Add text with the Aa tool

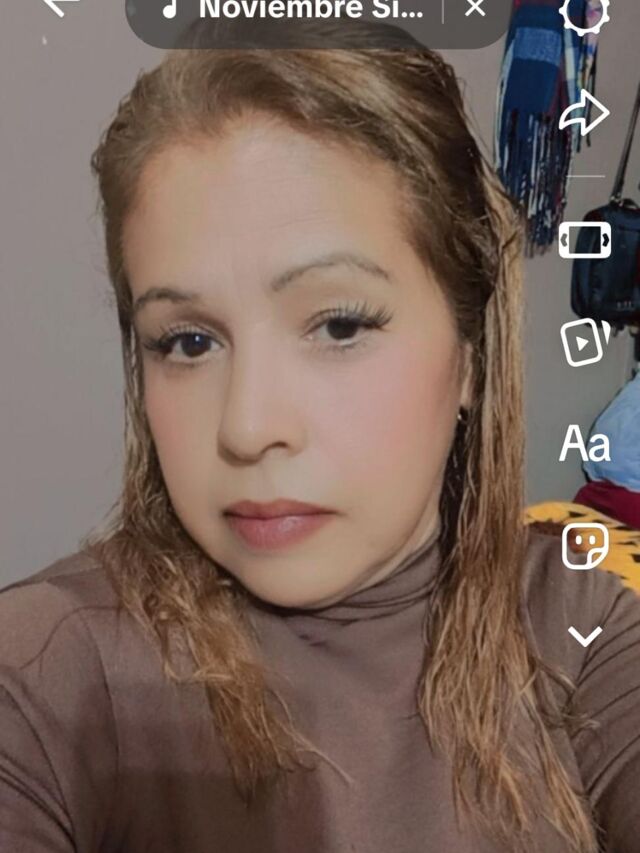coord(584,444)
